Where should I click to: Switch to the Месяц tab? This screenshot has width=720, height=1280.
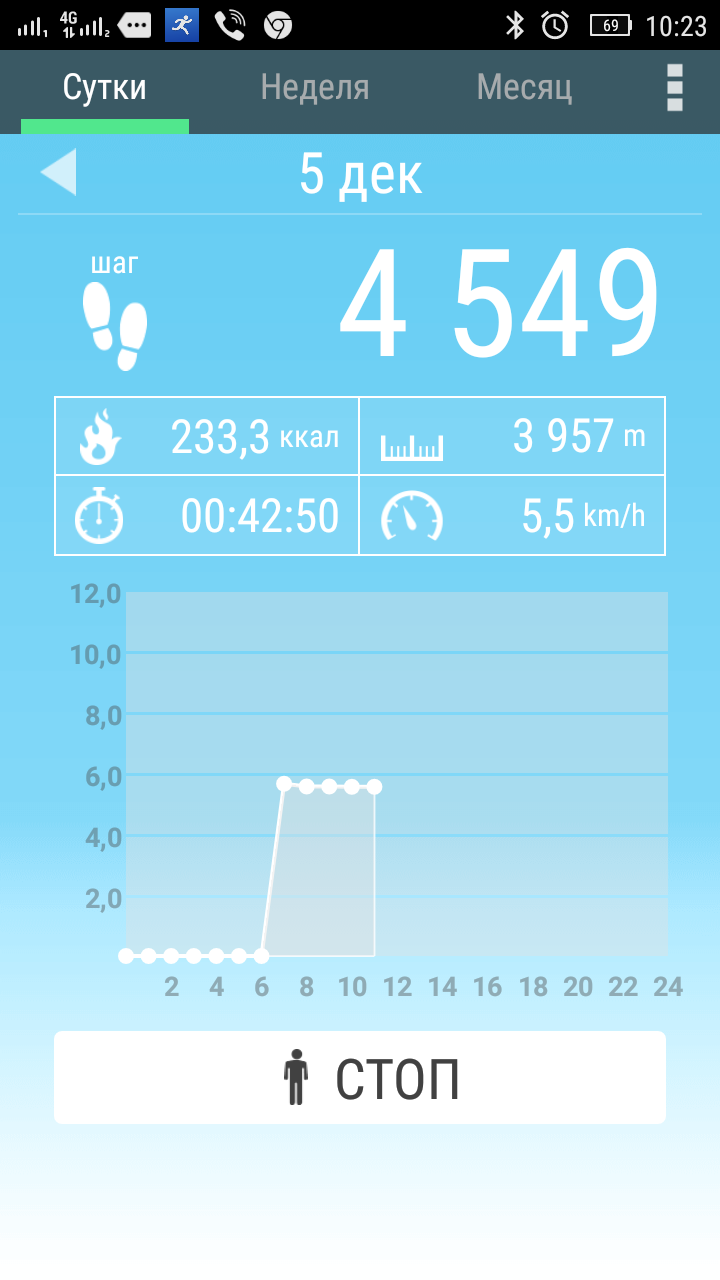pos(524,88)
